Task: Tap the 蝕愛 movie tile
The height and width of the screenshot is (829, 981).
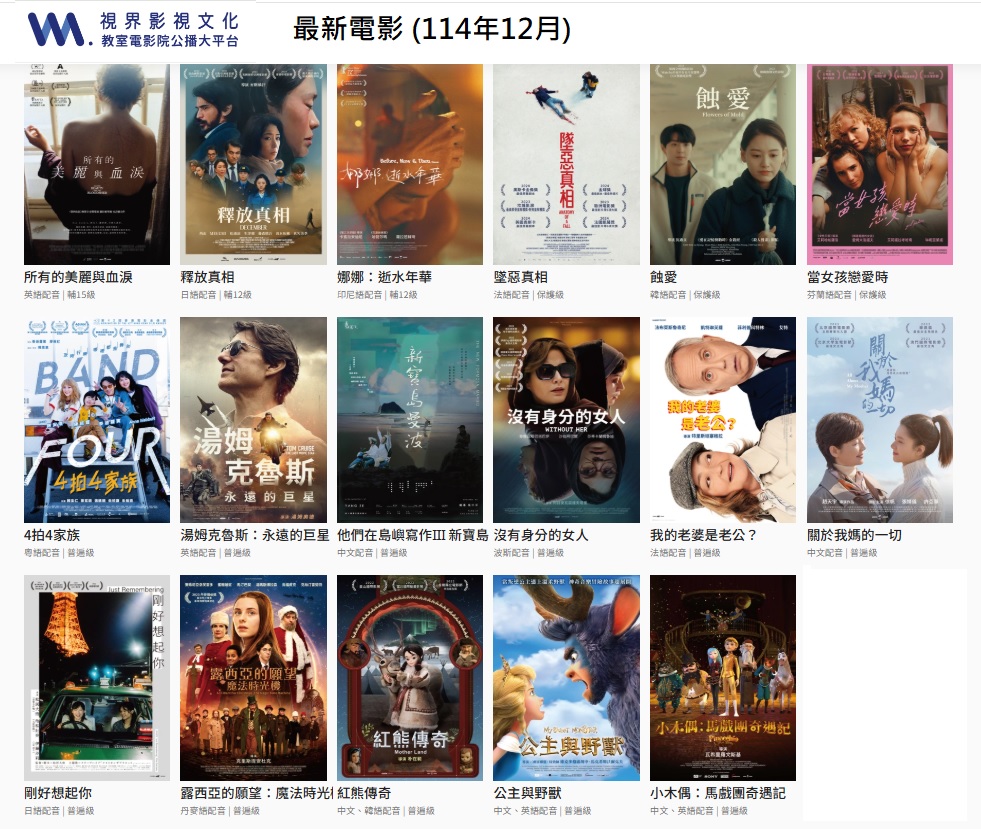Action: [x=723, y=165]
